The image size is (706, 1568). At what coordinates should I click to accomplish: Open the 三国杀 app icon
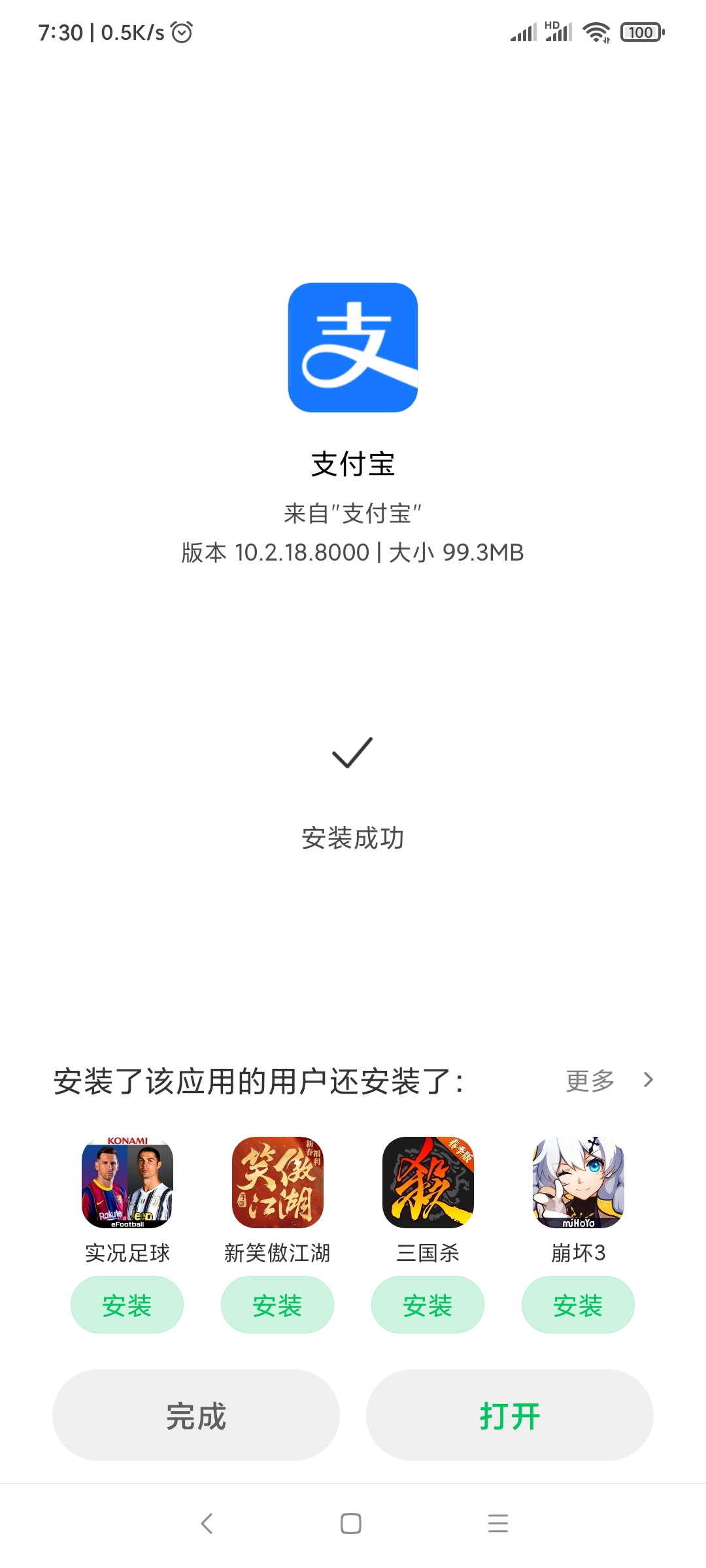428,1183
